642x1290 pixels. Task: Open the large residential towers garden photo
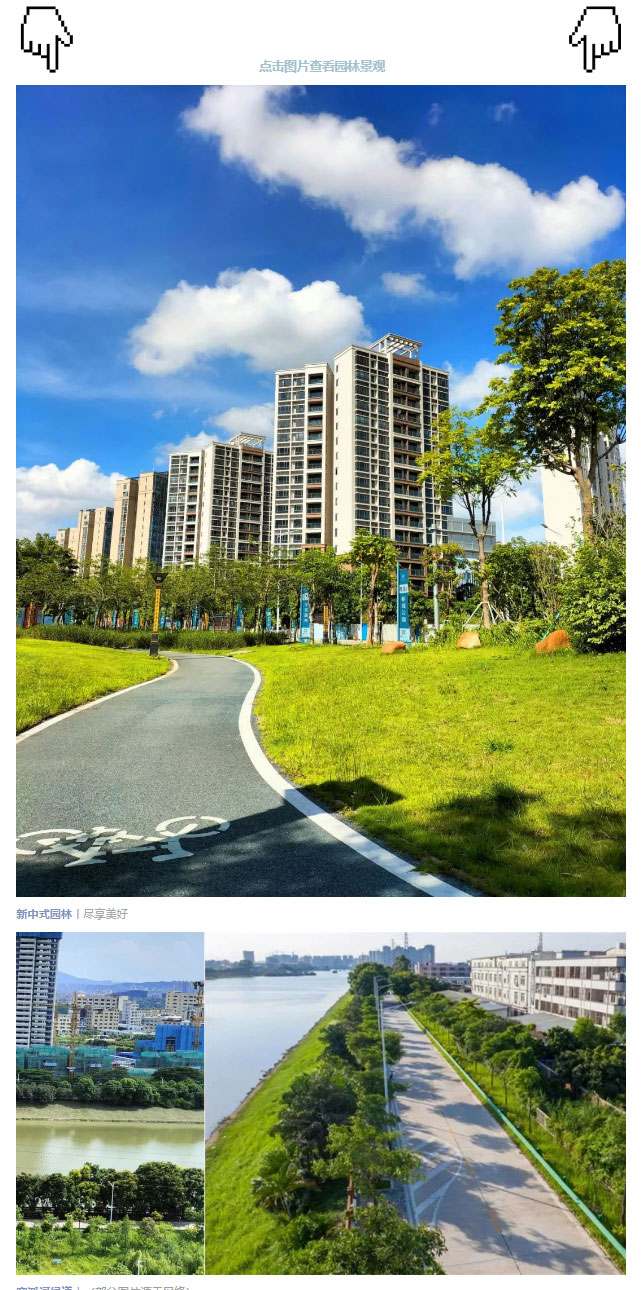(321, 490)
